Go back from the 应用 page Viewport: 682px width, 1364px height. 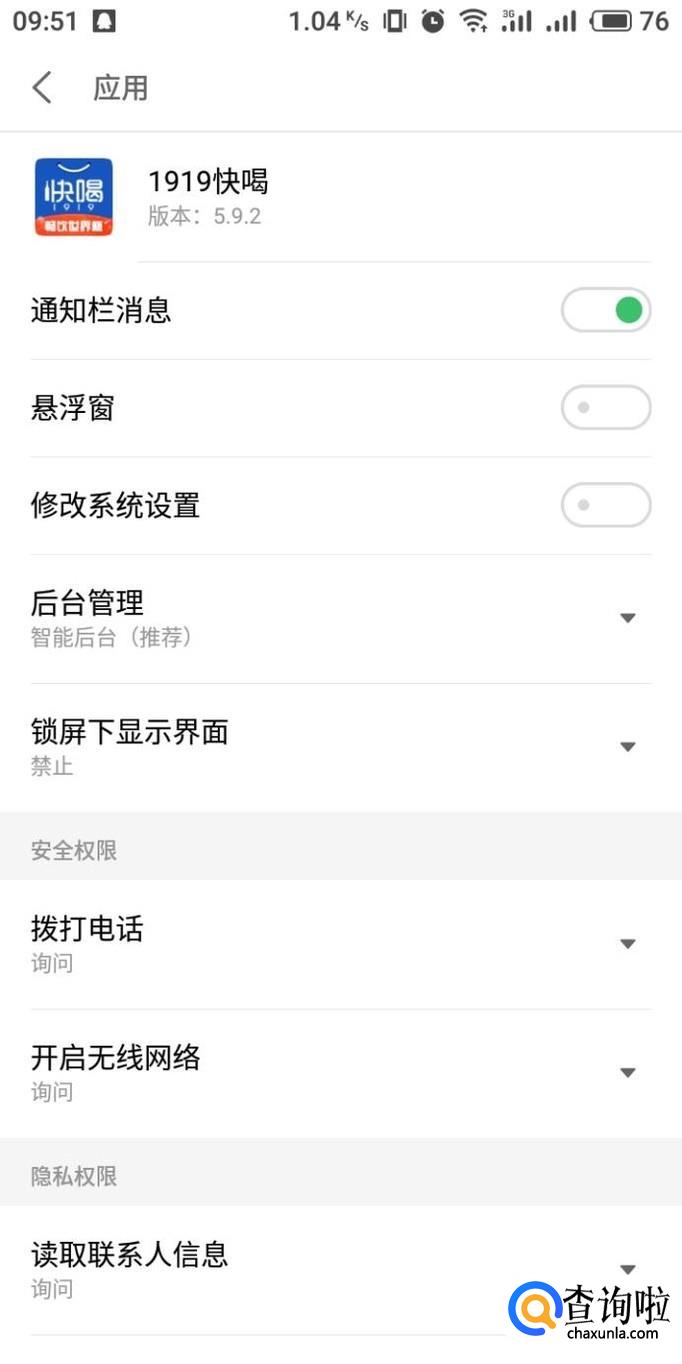click(x=42, y=88)
